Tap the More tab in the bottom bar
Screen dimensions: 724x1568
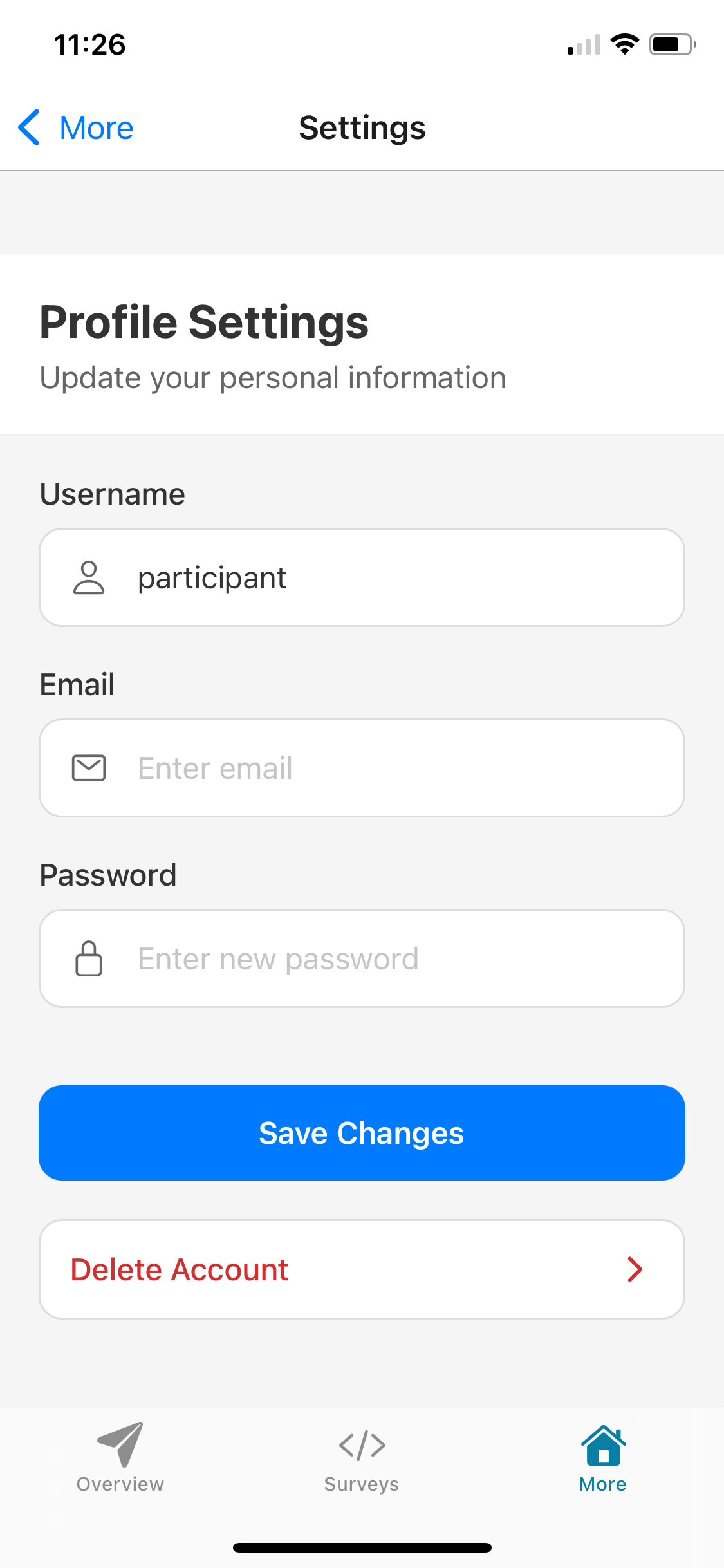point(603,1461)
